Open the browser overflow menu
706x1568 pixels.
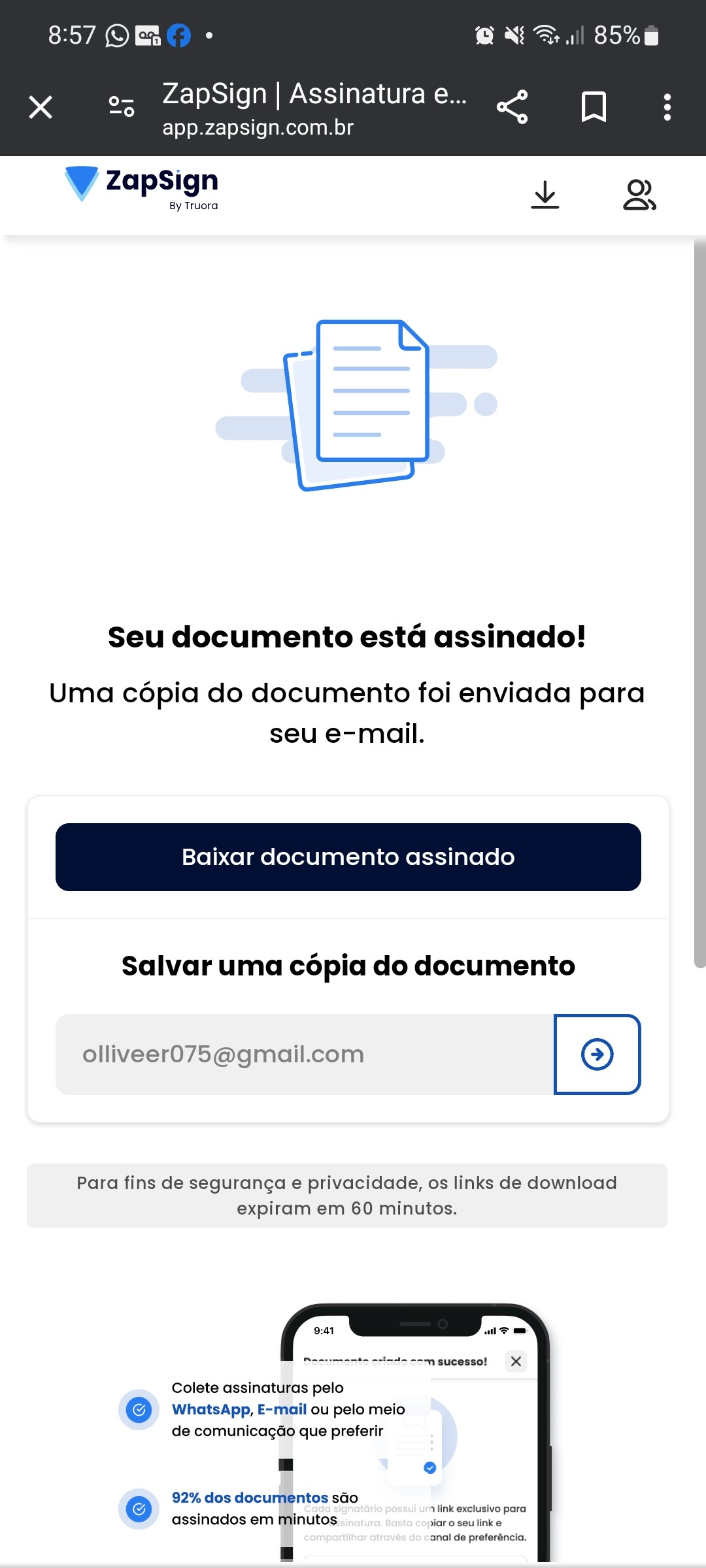(x=667, y=107)
